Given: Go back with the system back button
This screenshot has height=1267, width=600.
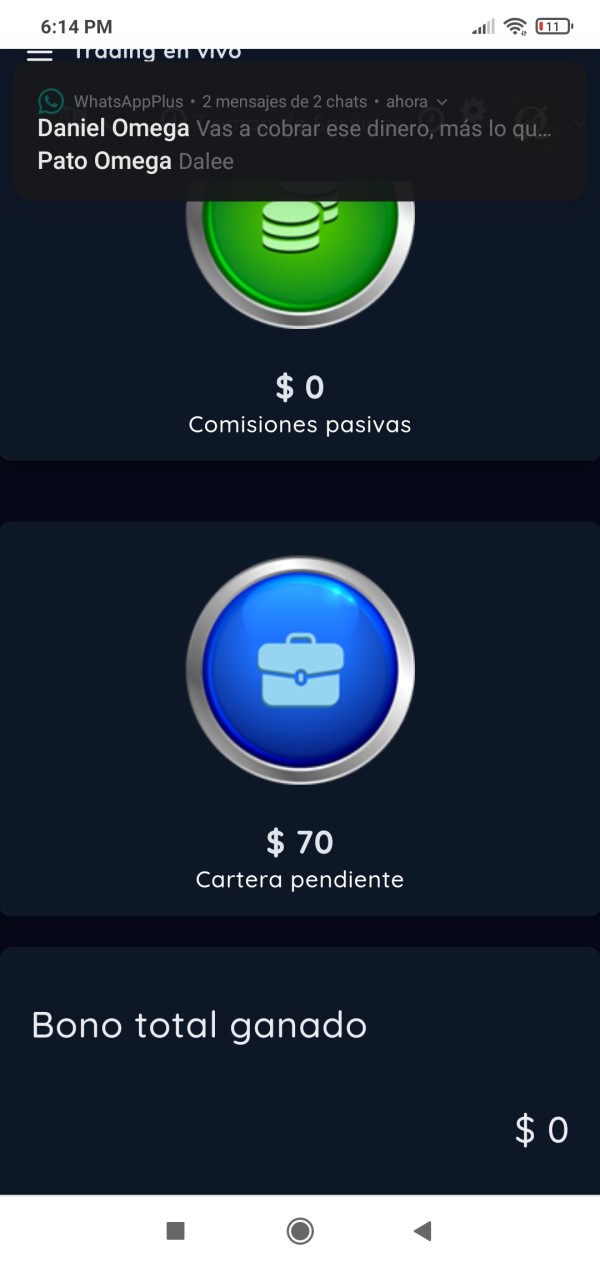Looking at the screenshot, I should [x=422, y=1231].
